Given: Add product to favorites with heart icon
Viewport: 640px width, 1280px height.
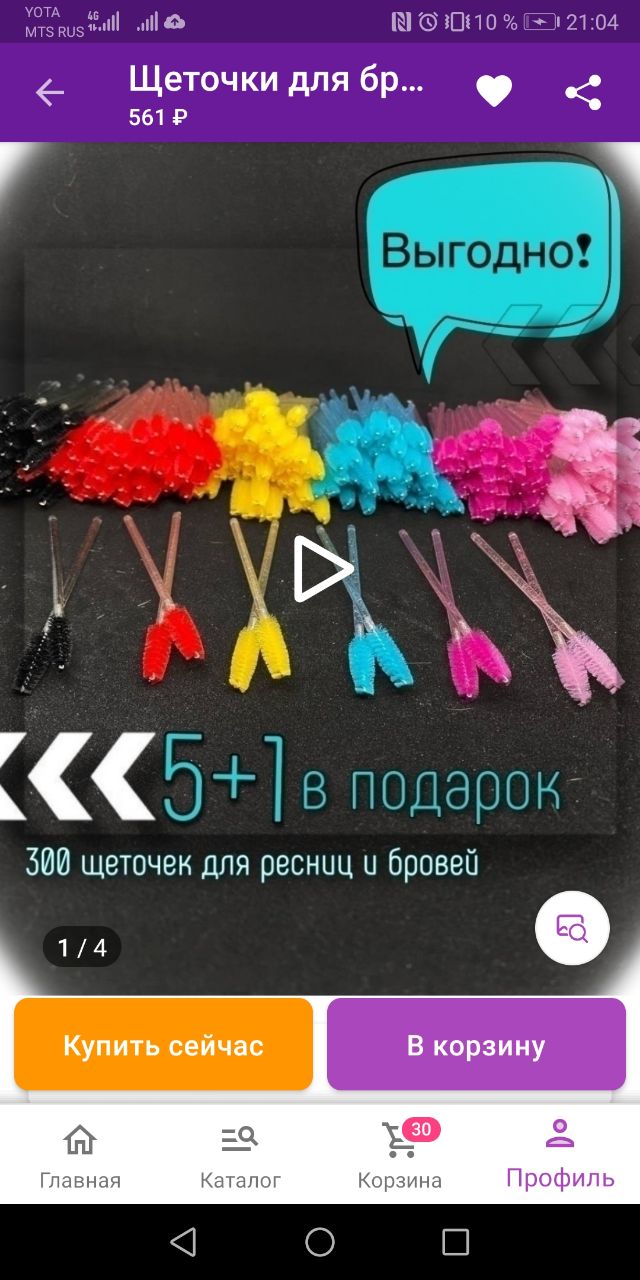Looking at the screenshot, I should pos(494,92).
